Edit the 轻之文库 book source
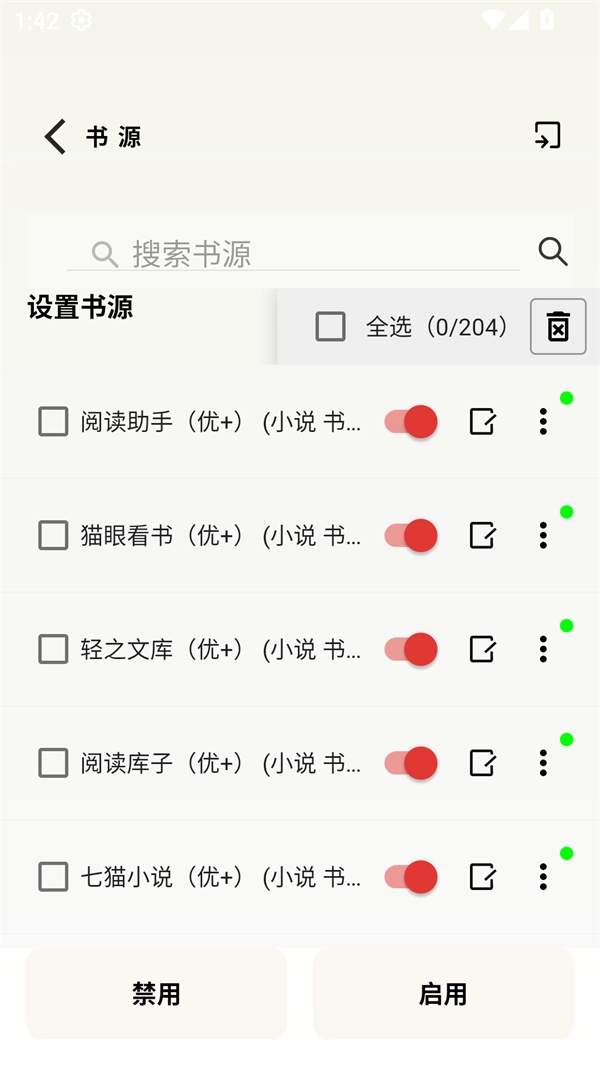Image resolution: width=600 pixels, height=1066 pixels. 482,650
